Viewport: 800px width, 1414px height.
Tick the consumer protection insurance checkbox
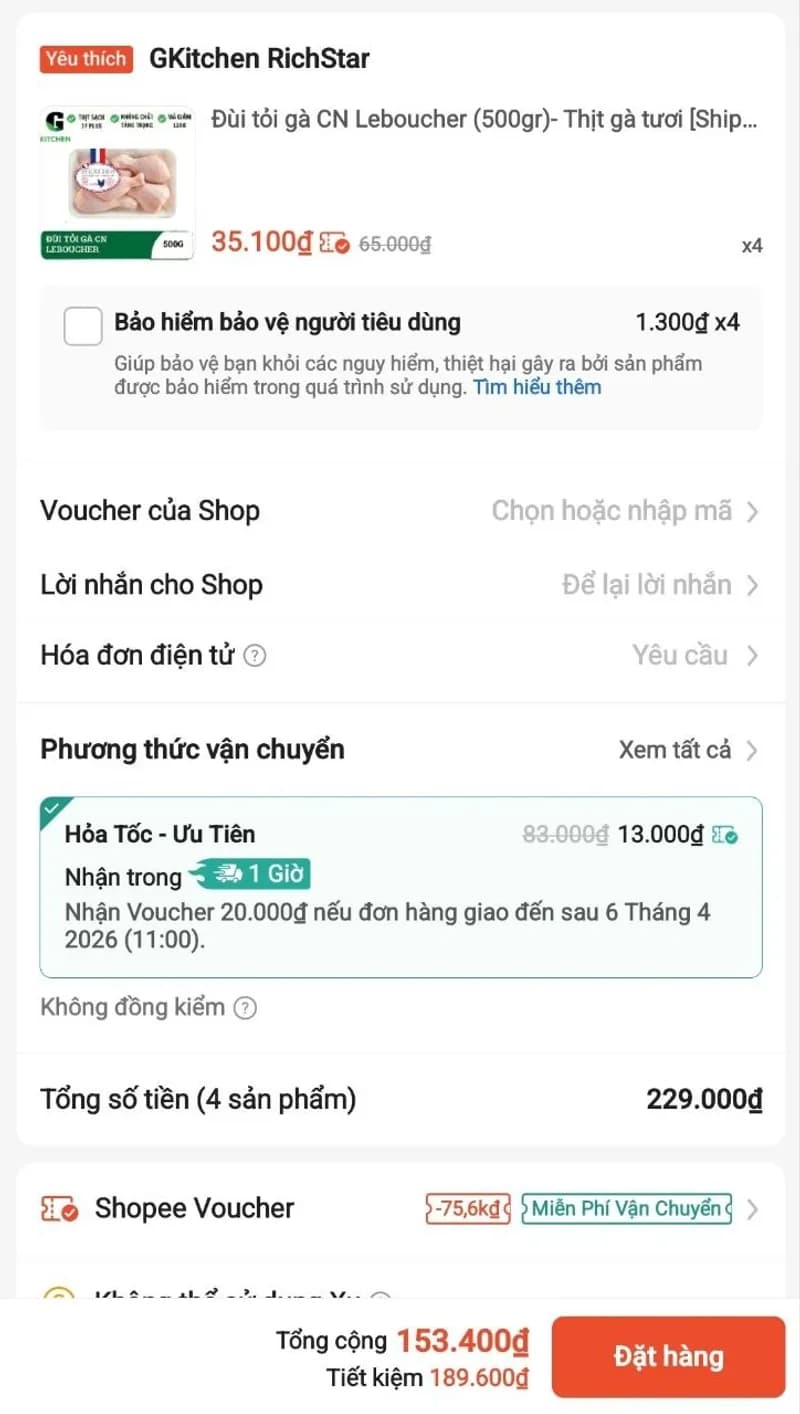(83, 326)
